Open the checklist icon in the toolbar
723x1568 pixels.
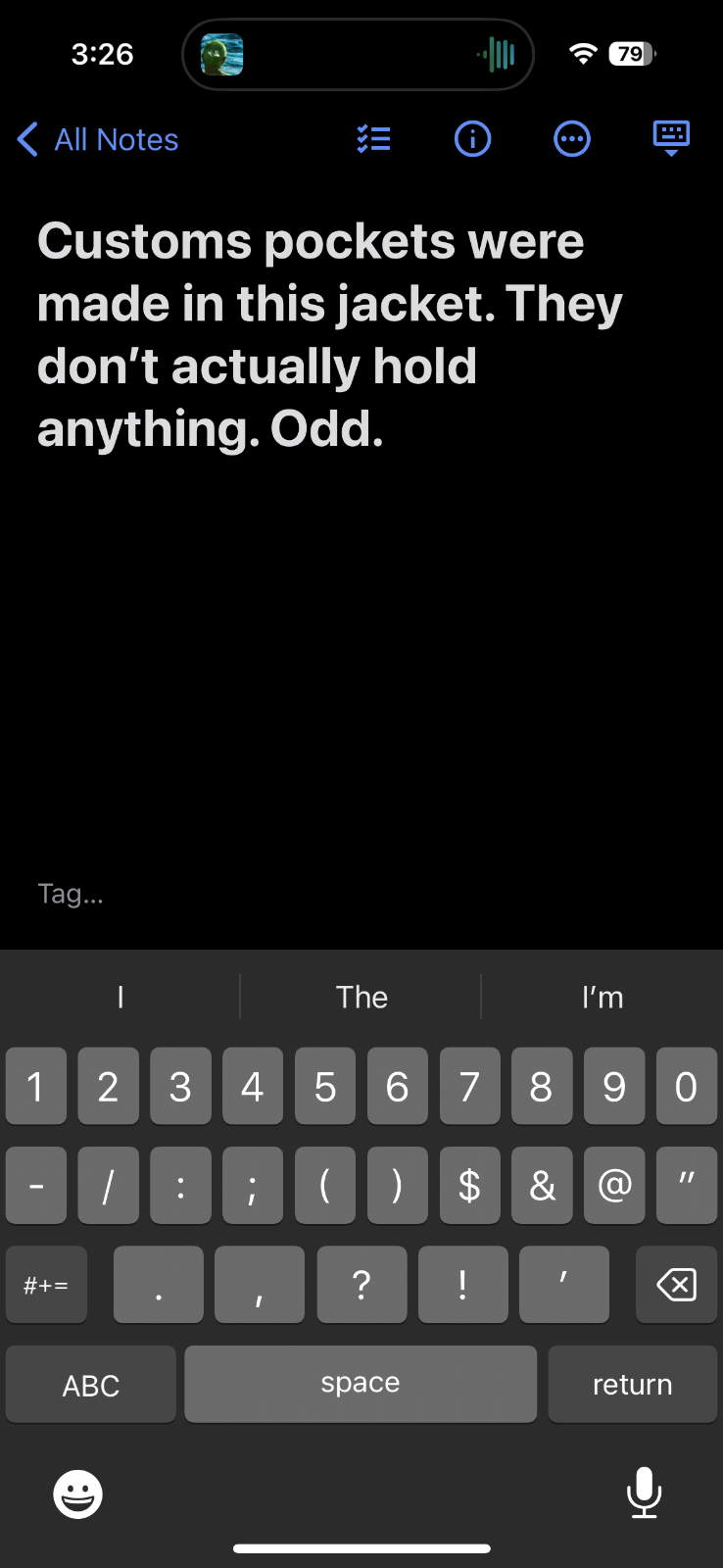coord(373,140)
